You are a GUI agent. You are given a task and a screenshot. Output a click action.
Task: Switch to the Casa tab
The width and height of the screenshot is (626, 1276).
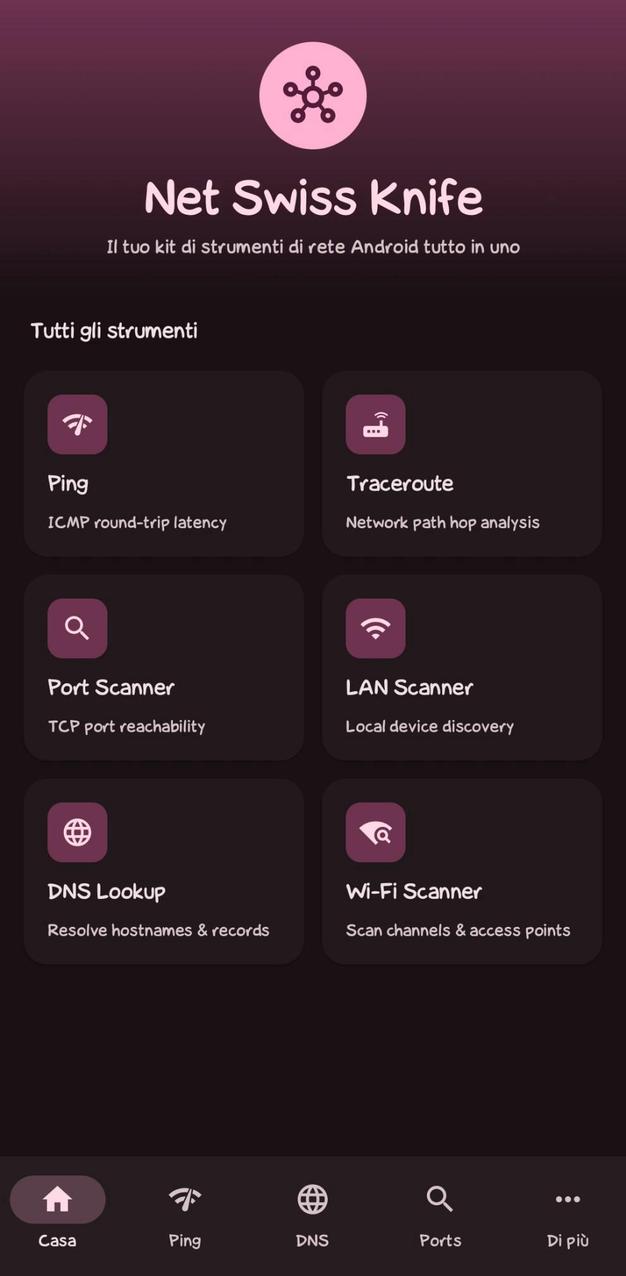pos(57,1212)
